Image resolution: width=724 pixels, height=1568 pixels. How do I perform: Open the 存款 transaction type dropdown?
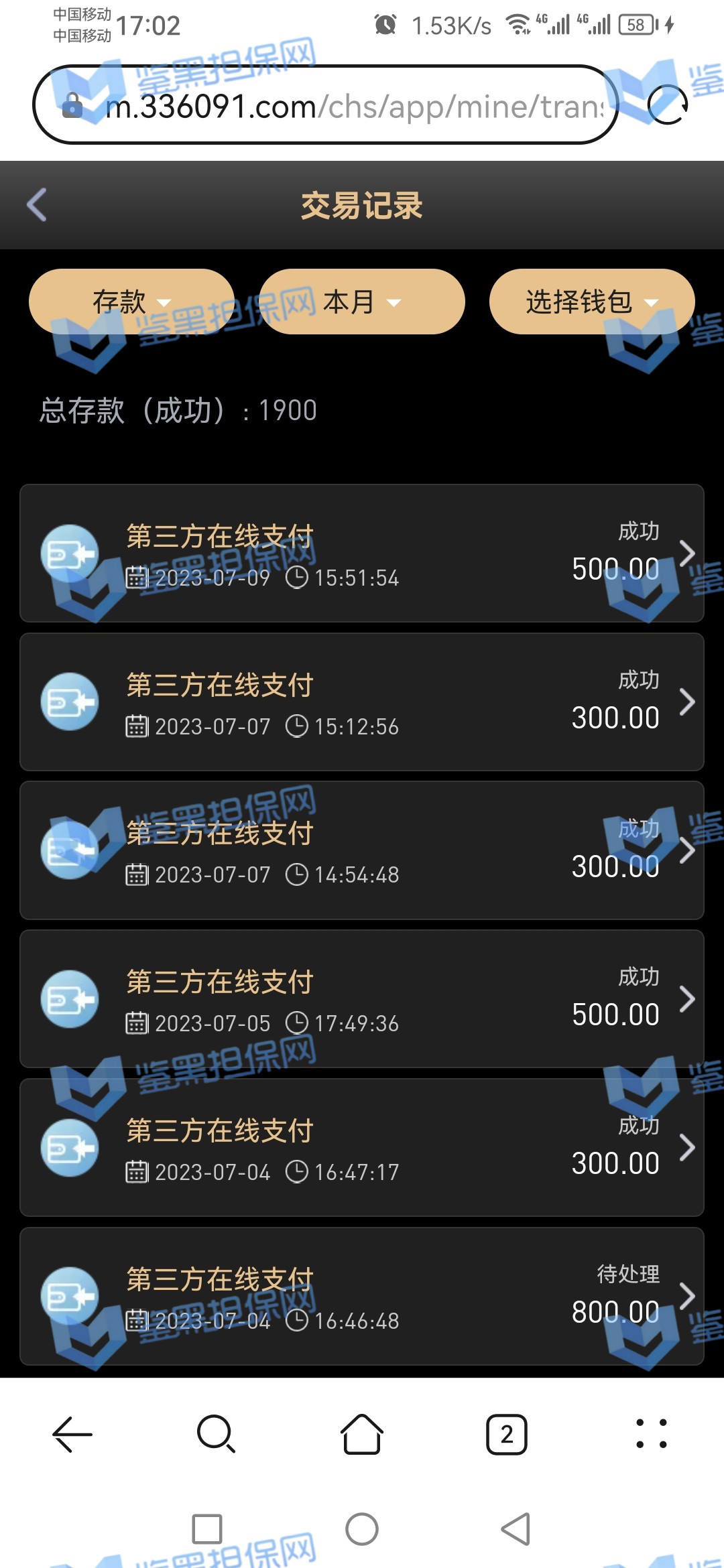[131, 302]
